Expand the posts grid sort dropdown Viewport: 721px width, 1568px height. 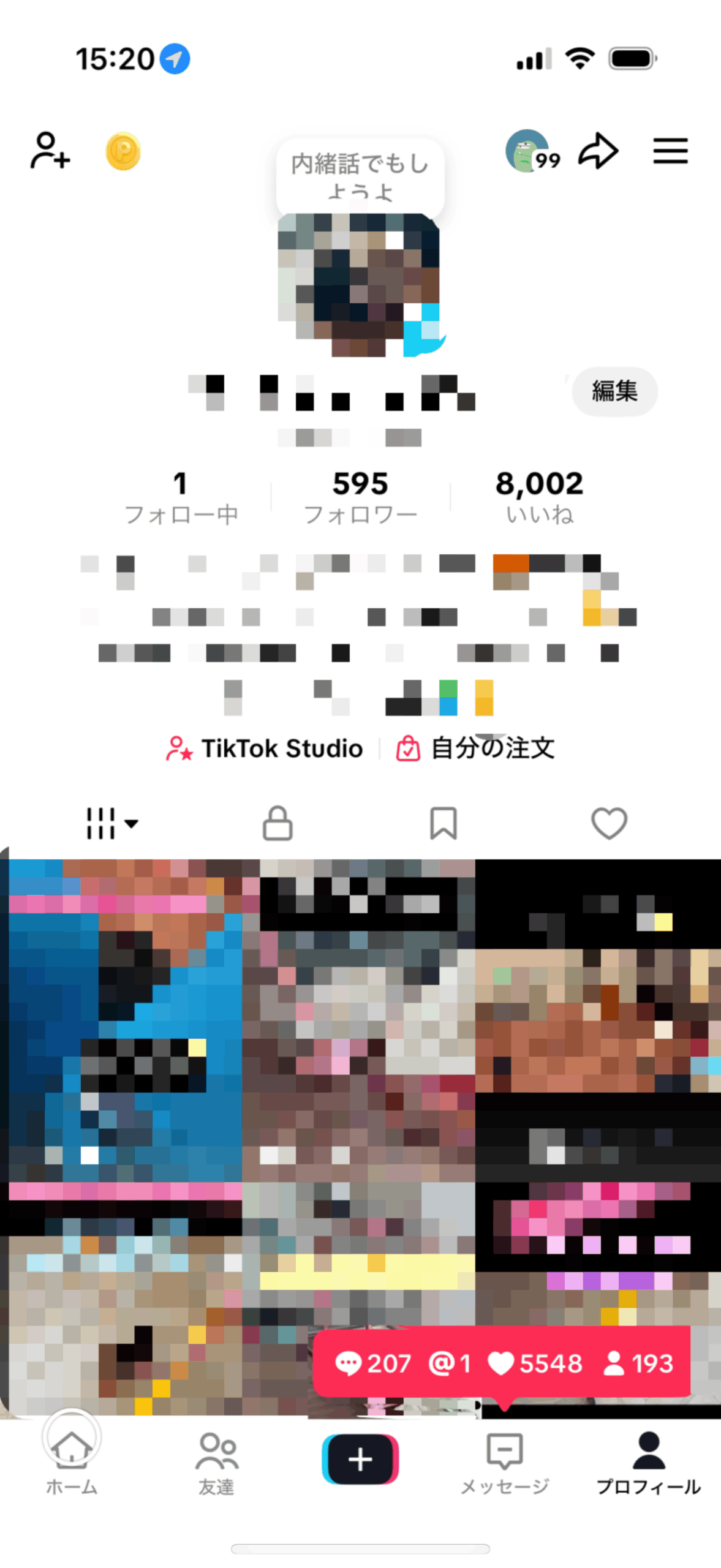[111, 823]
